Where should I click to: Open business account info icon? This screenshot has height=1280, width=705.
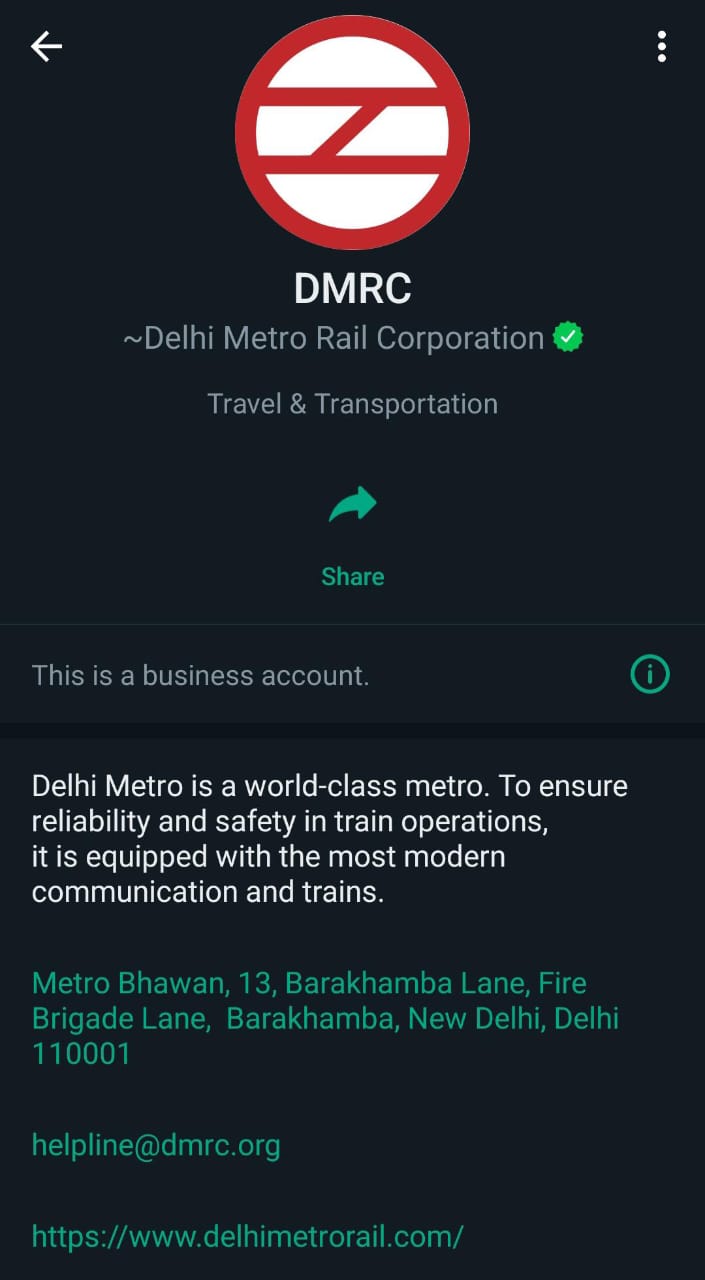649,675
